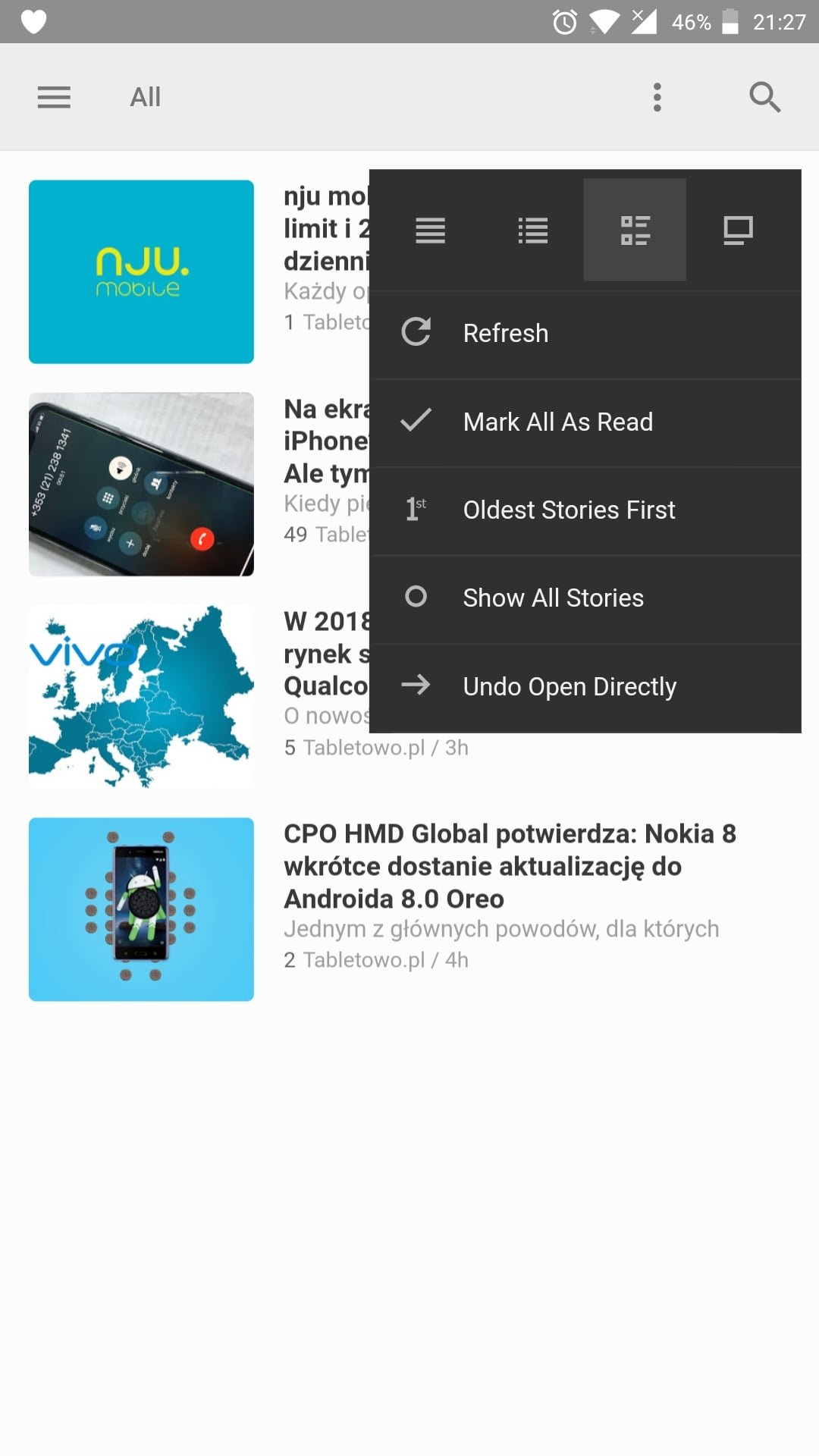This screenshot has height=1456, width=819.
Task: Switch to the text-only list layout
Action: [430, 230]
